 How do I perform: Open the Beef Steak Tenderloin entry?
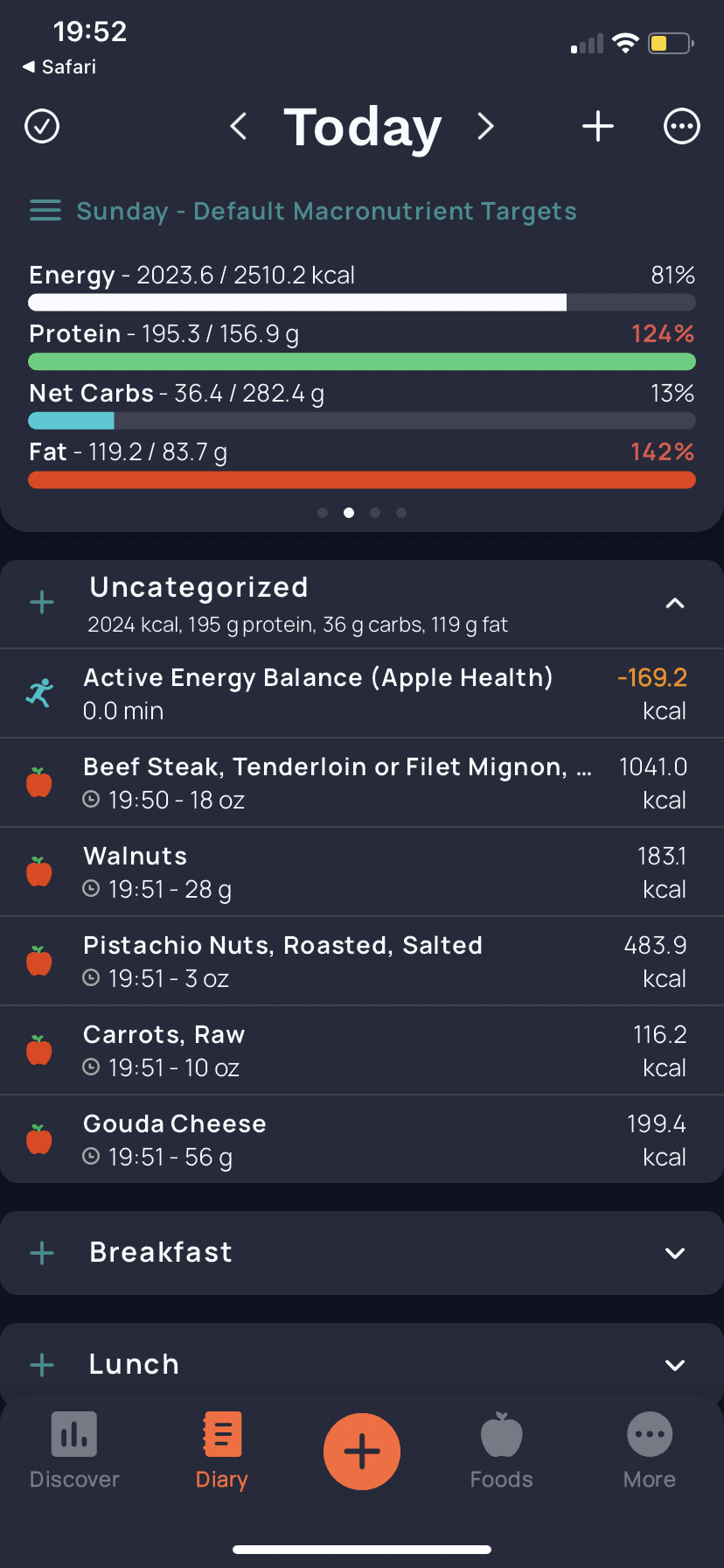coord(350,782)
